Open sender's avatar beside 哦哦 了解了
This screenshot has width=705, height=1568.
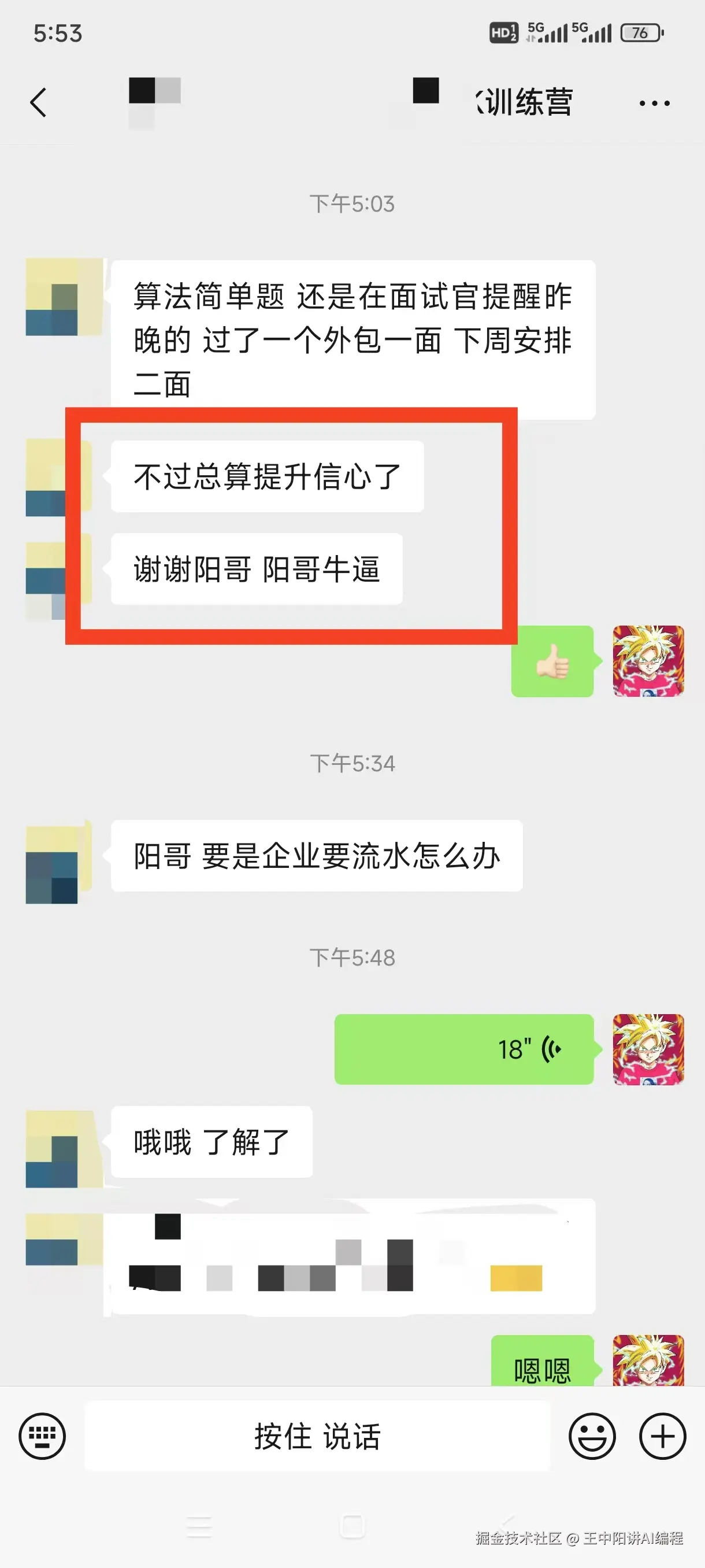(54, 1148)
